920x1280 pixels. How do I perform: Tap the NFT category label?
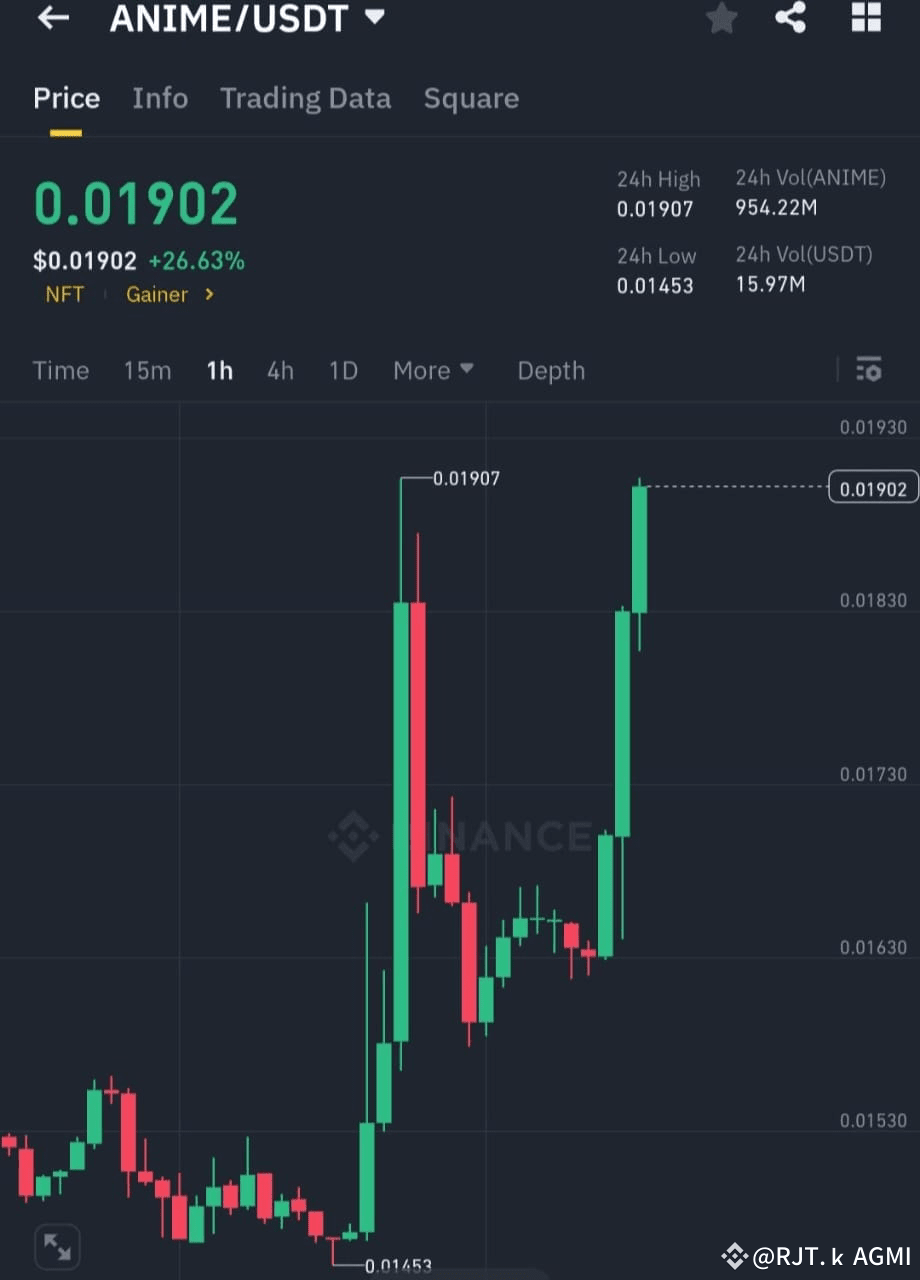point(64,294)
